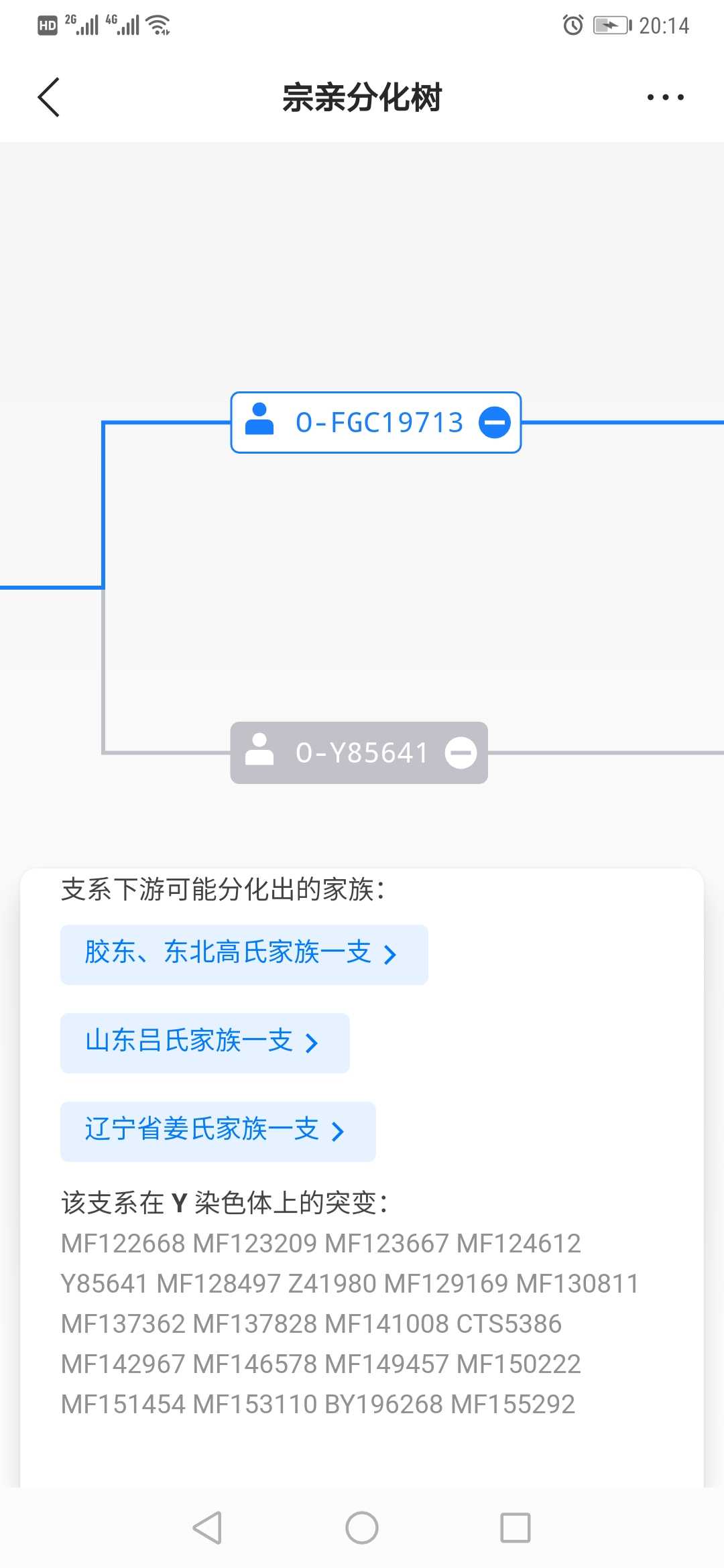Screen dimensions: 724x1568
Task: Go back from the 宗亲分化树 page
Action: pyautogui.click(x=49, y=97)
